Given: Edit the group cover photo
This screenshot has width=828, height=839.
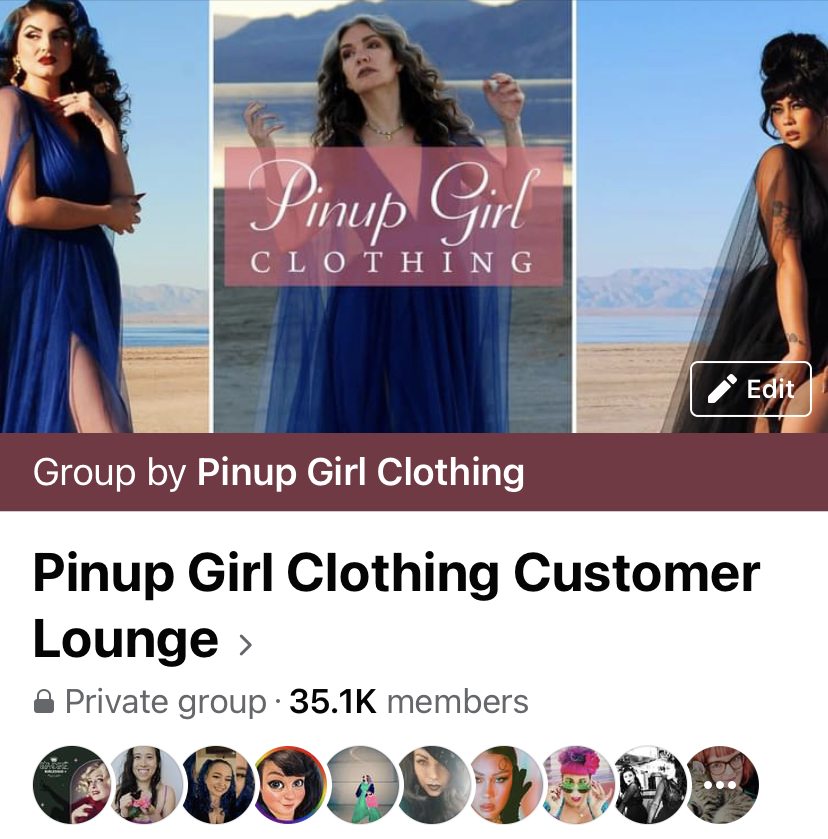Looking at the screenshot, I should 750,389.
